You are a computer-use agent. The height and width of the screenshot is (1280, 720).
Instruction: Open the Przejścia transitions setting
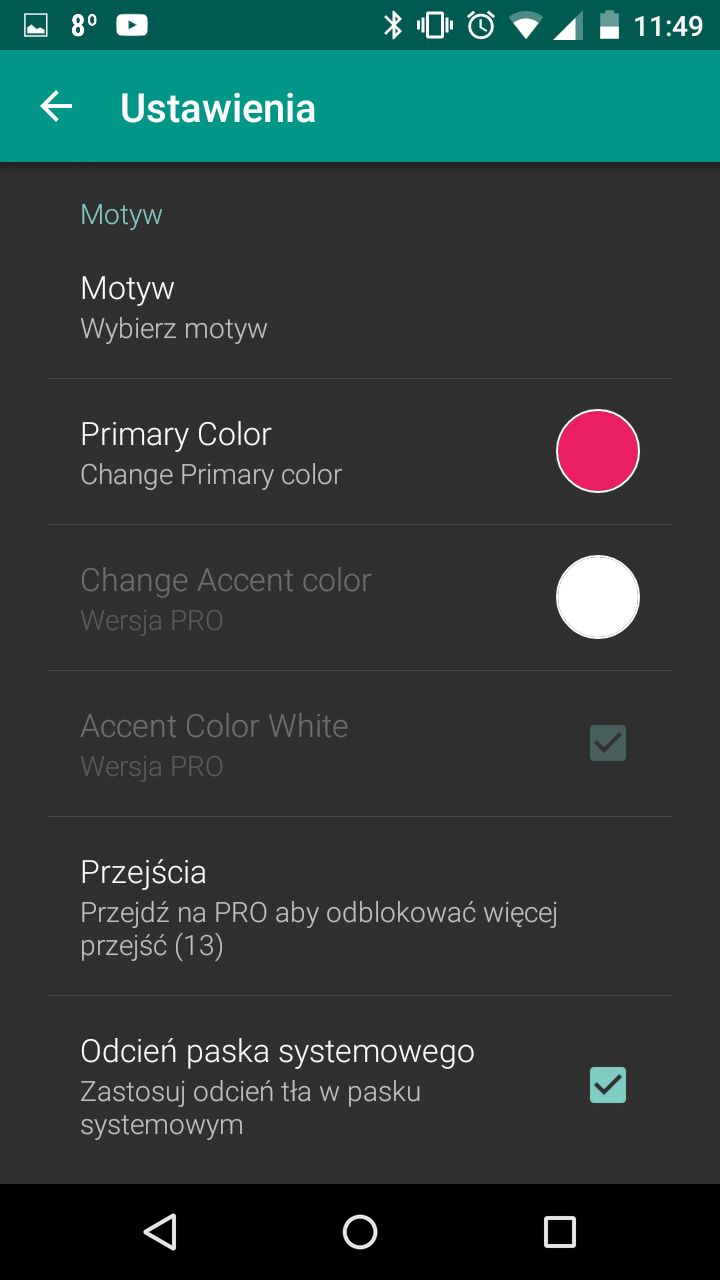point(360,906)
